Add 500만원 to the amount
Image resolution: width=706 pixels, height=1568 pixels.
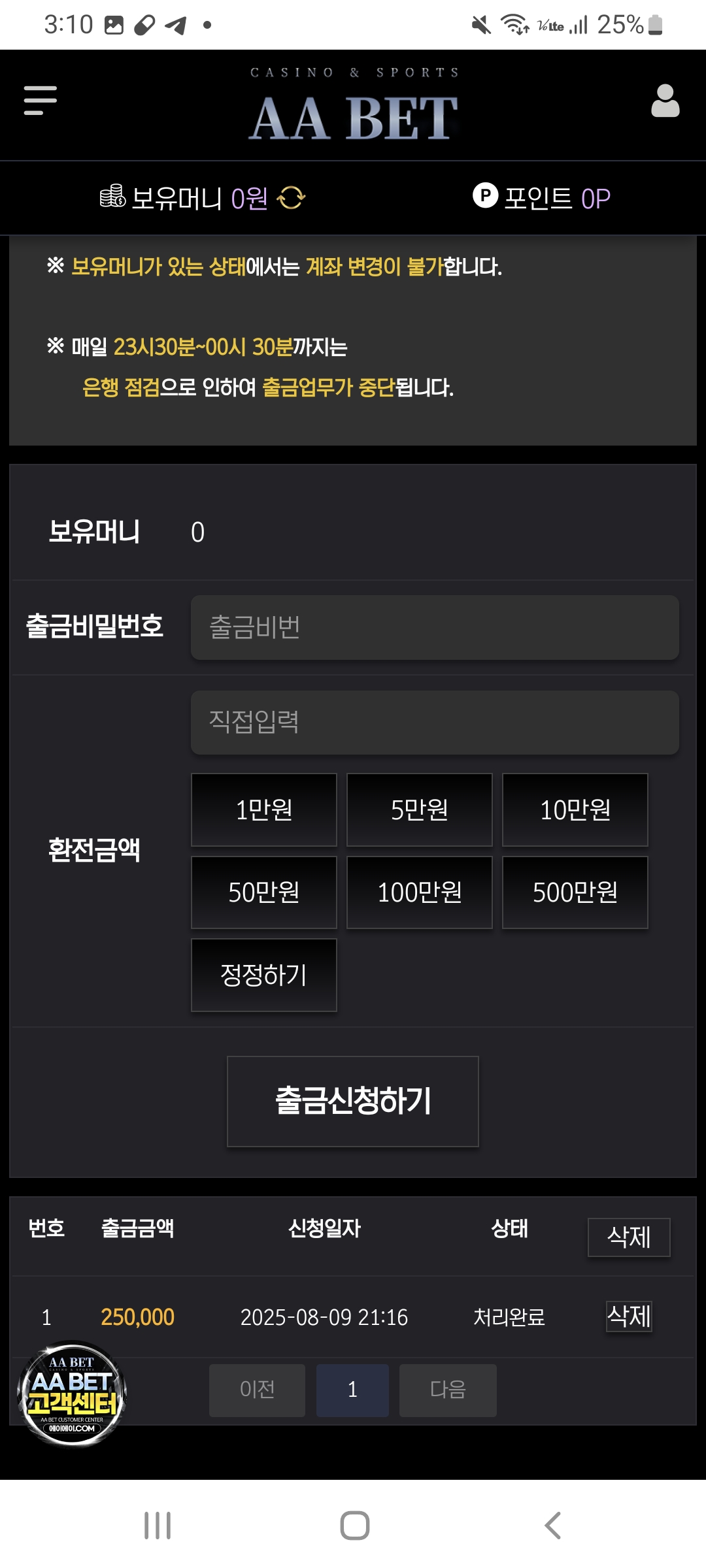[575, 892]
